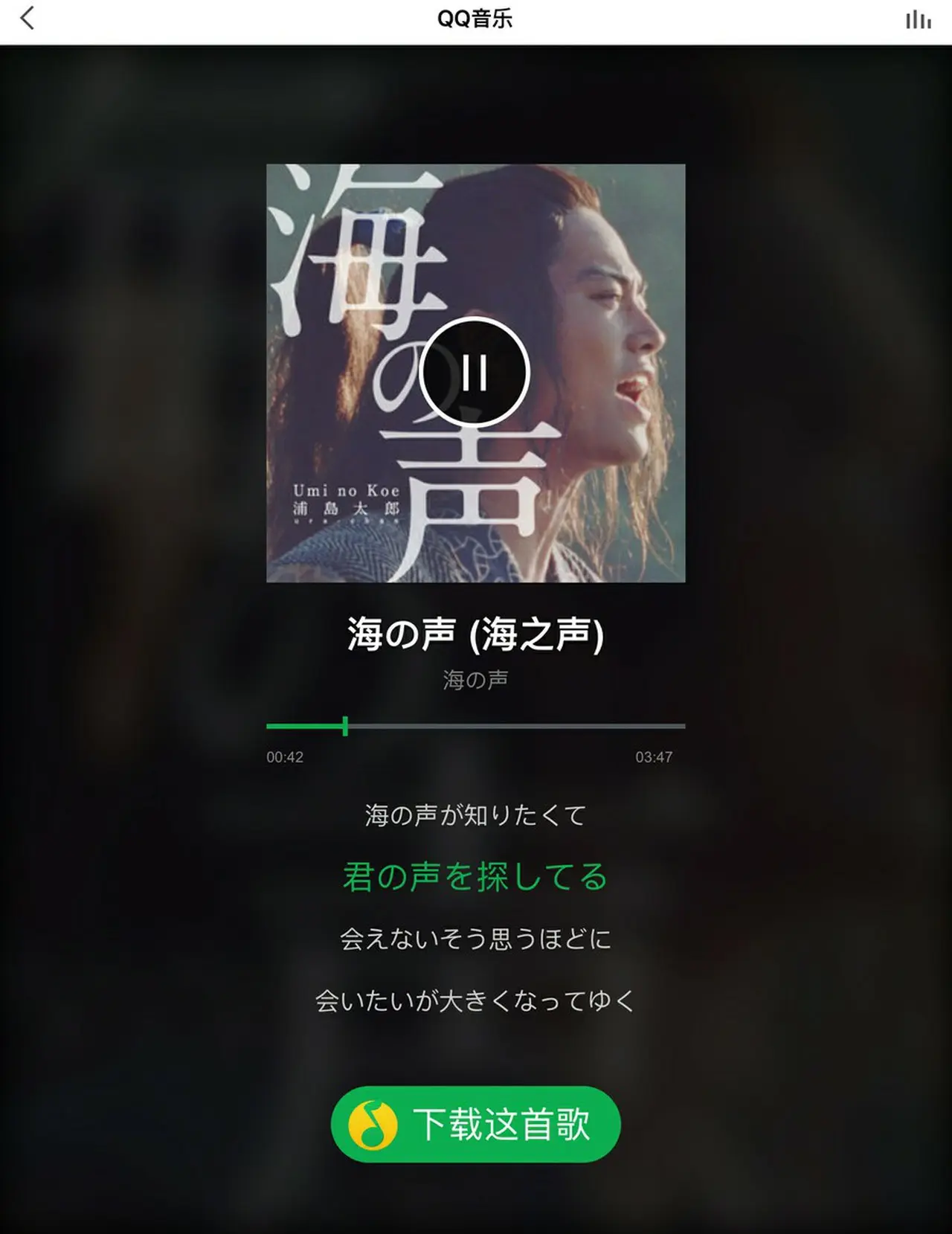The width and height of the screenshot is (952, 1234).
Task: Open the equalizer bars icon
Action: (918, 20)
